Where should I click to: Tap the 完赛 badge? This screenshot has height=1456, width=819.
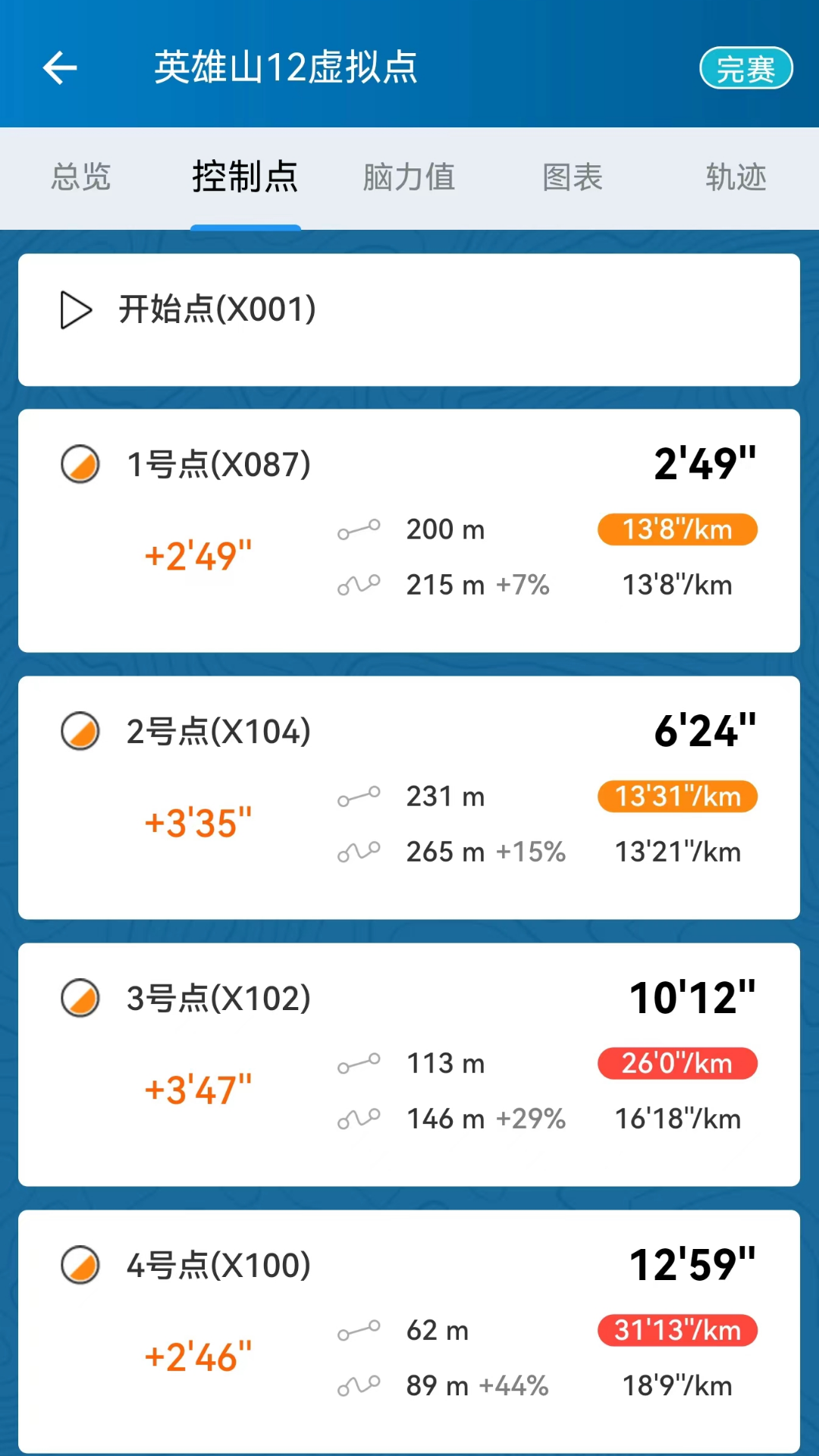[x=745, y=68]
